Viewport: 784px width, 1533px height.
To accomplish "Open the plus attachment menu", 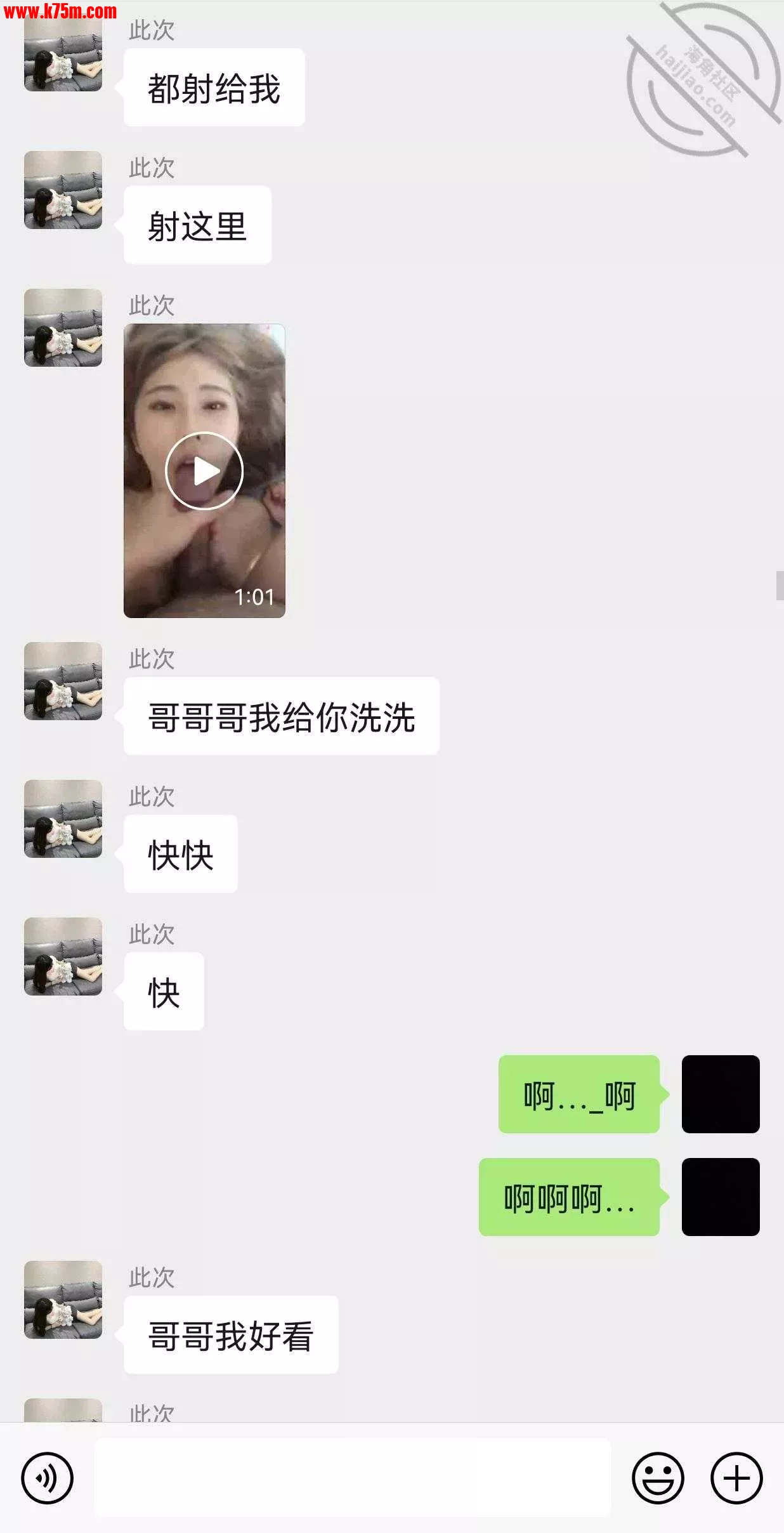I will (x=736, y=1478).
